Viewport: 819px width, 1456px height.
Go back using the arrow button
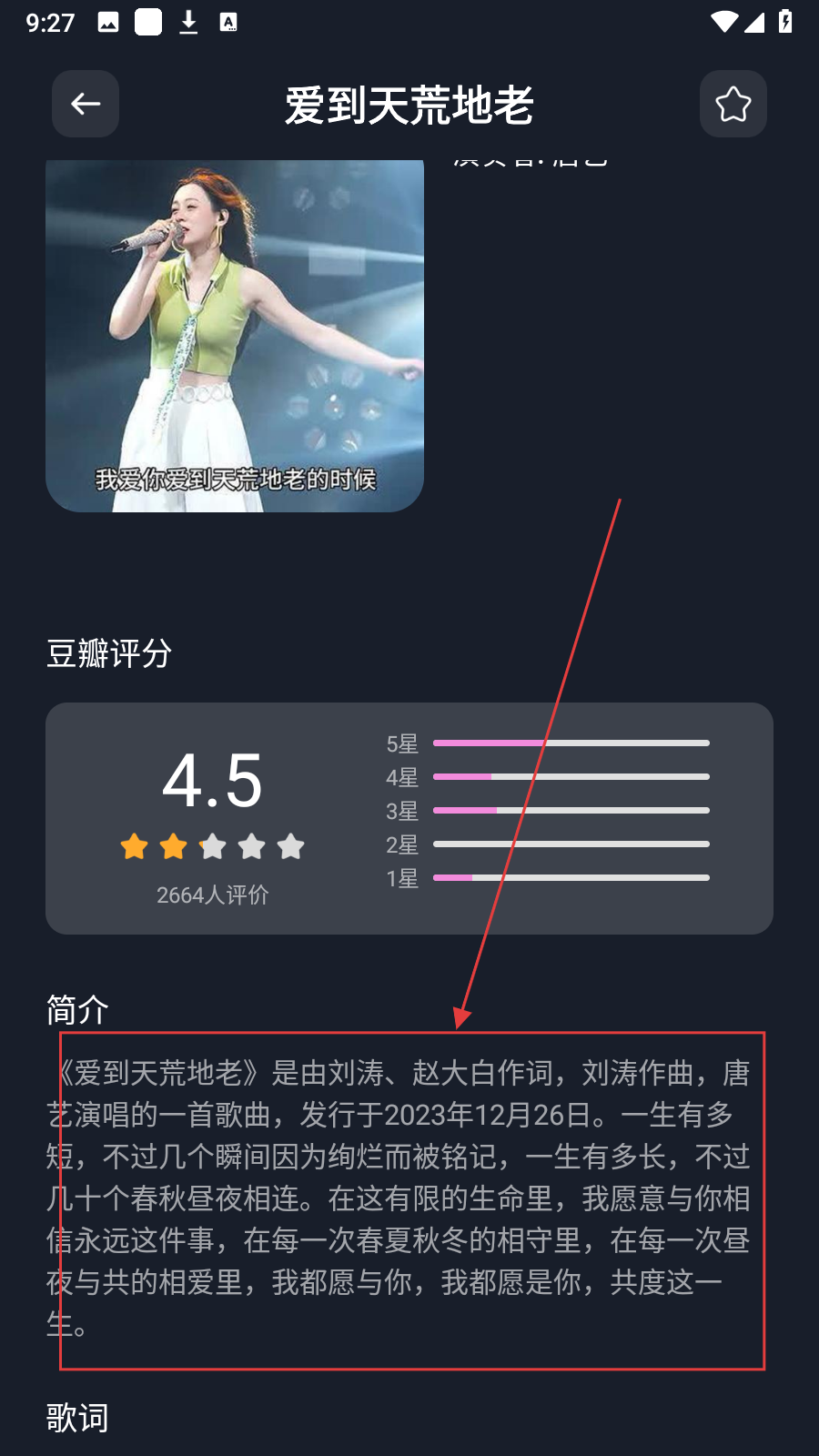point(86,104)
